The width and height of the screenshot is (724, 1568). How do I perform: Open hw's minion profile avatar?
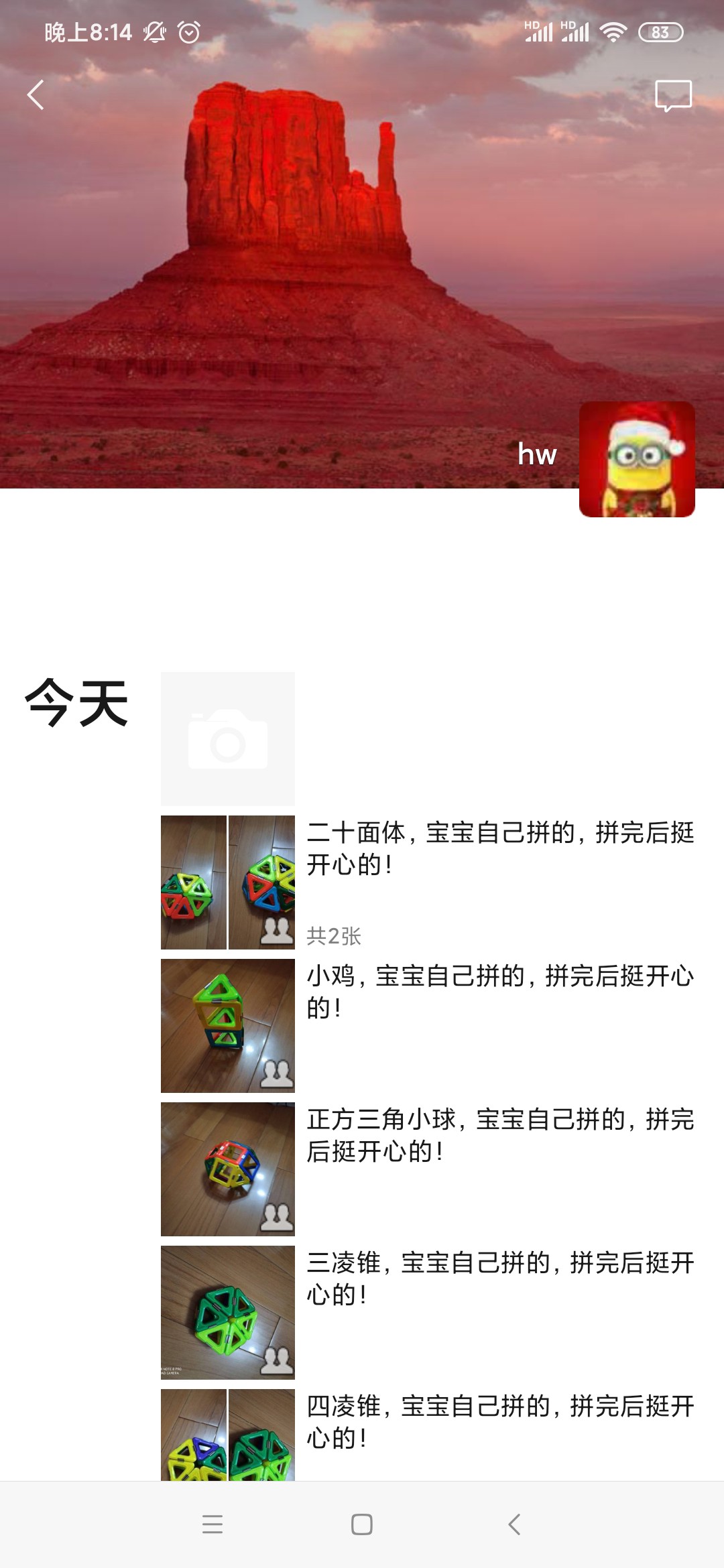[x=637, y=460]
